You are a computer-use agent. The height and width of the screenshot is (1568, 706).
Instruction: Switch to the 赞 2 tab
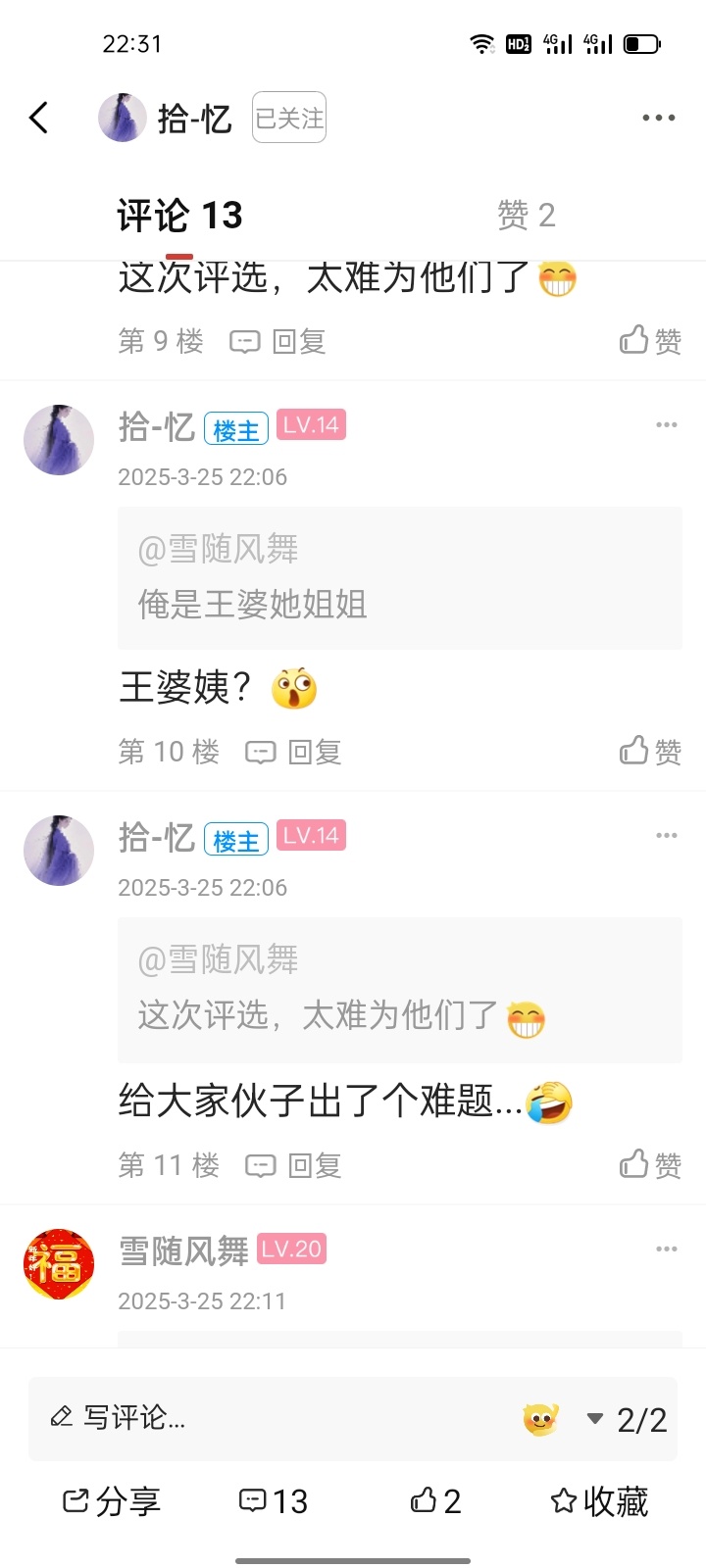(x=526, y=215)
